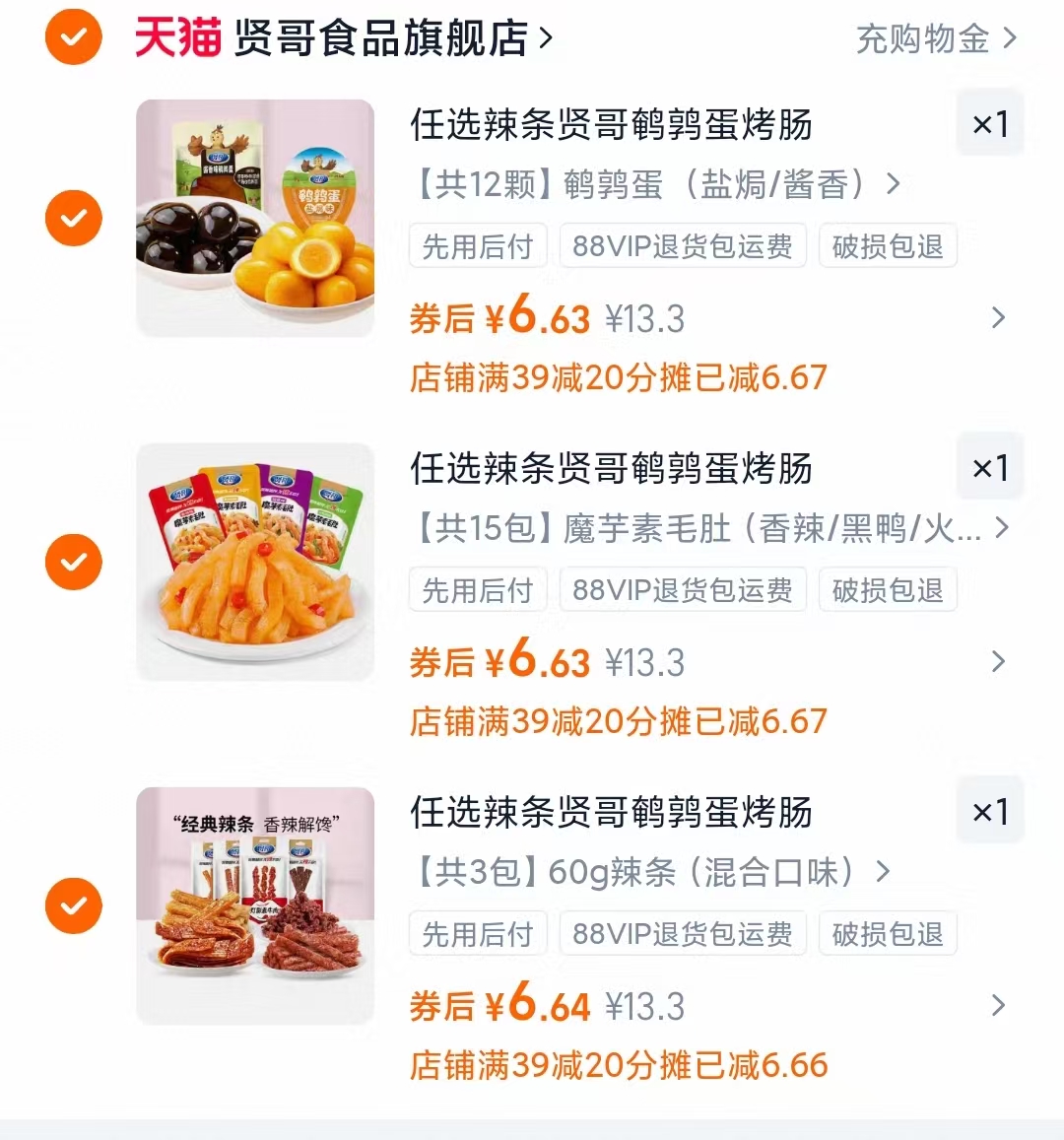Open the spicy strips product thumbnail image
1064x1140 pixels.
click(x=255, y=905)
